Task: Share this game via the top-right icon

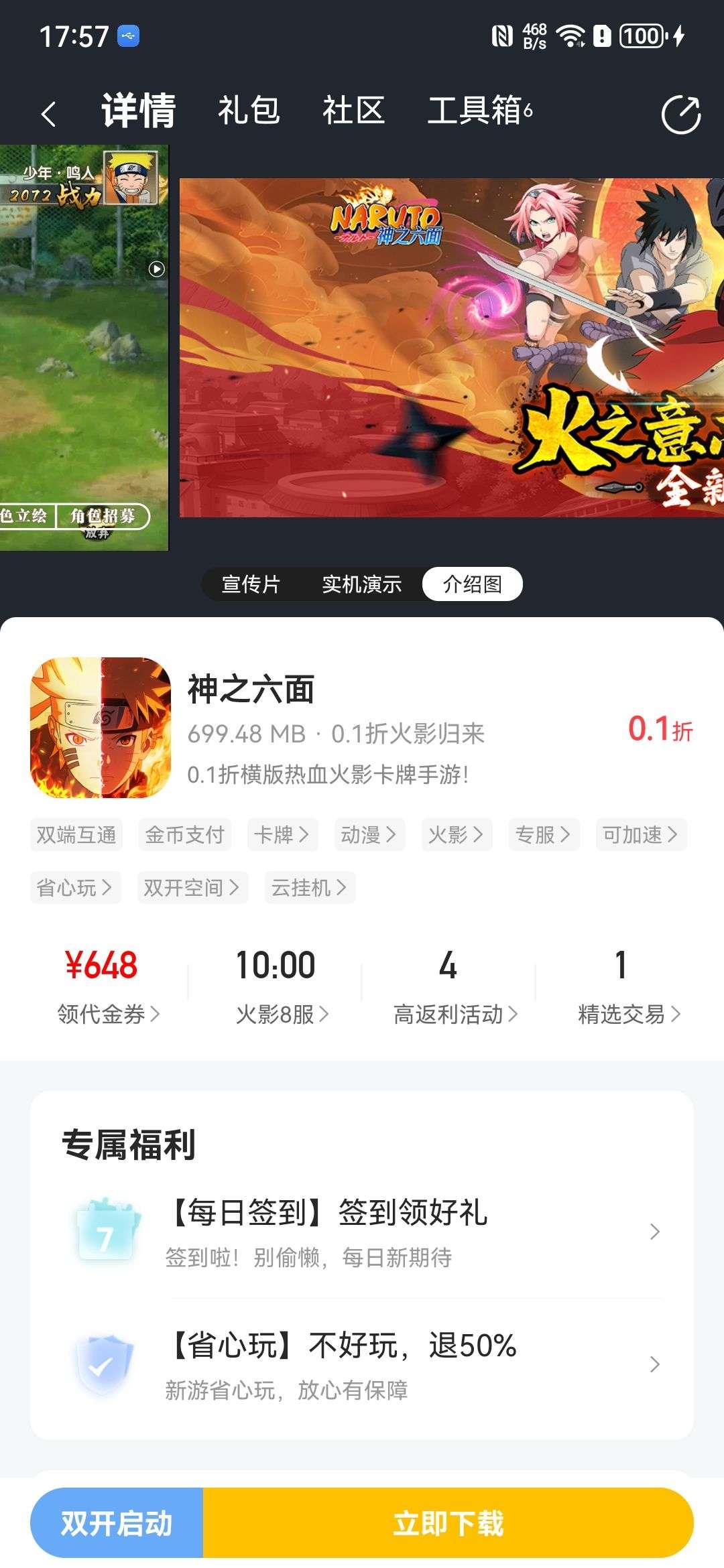Action: 680,115
